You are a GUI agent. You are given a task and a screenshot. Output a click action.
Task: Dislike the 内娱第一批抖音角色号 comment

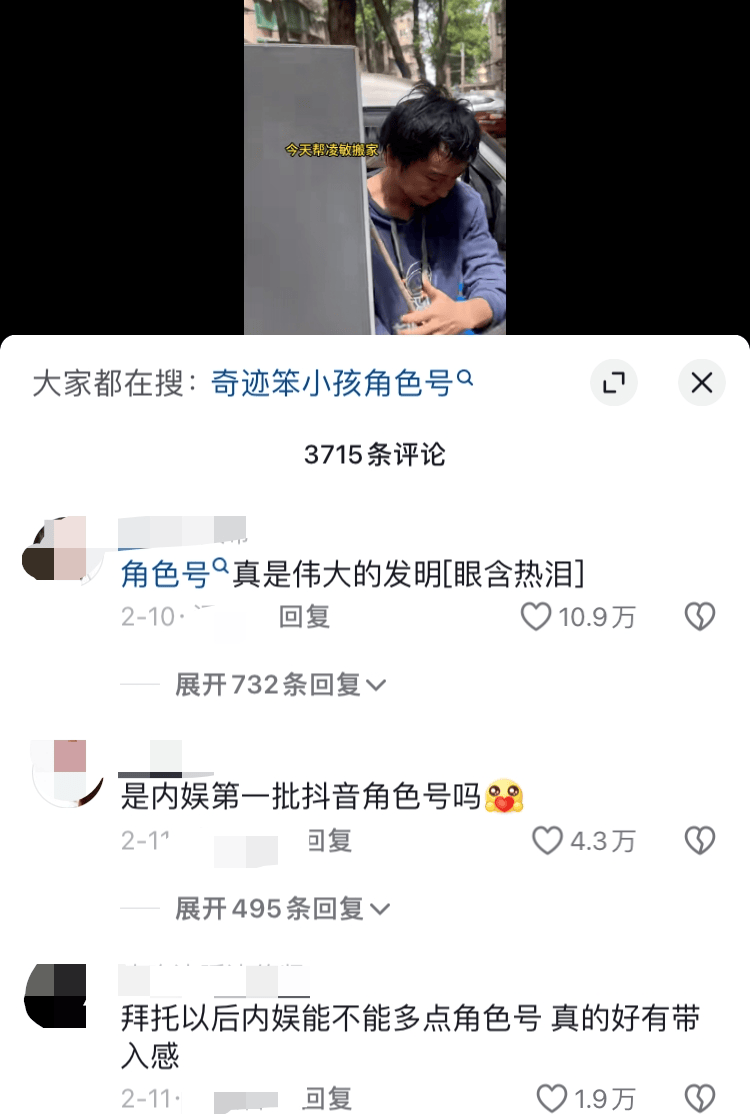tap(699, 841)
